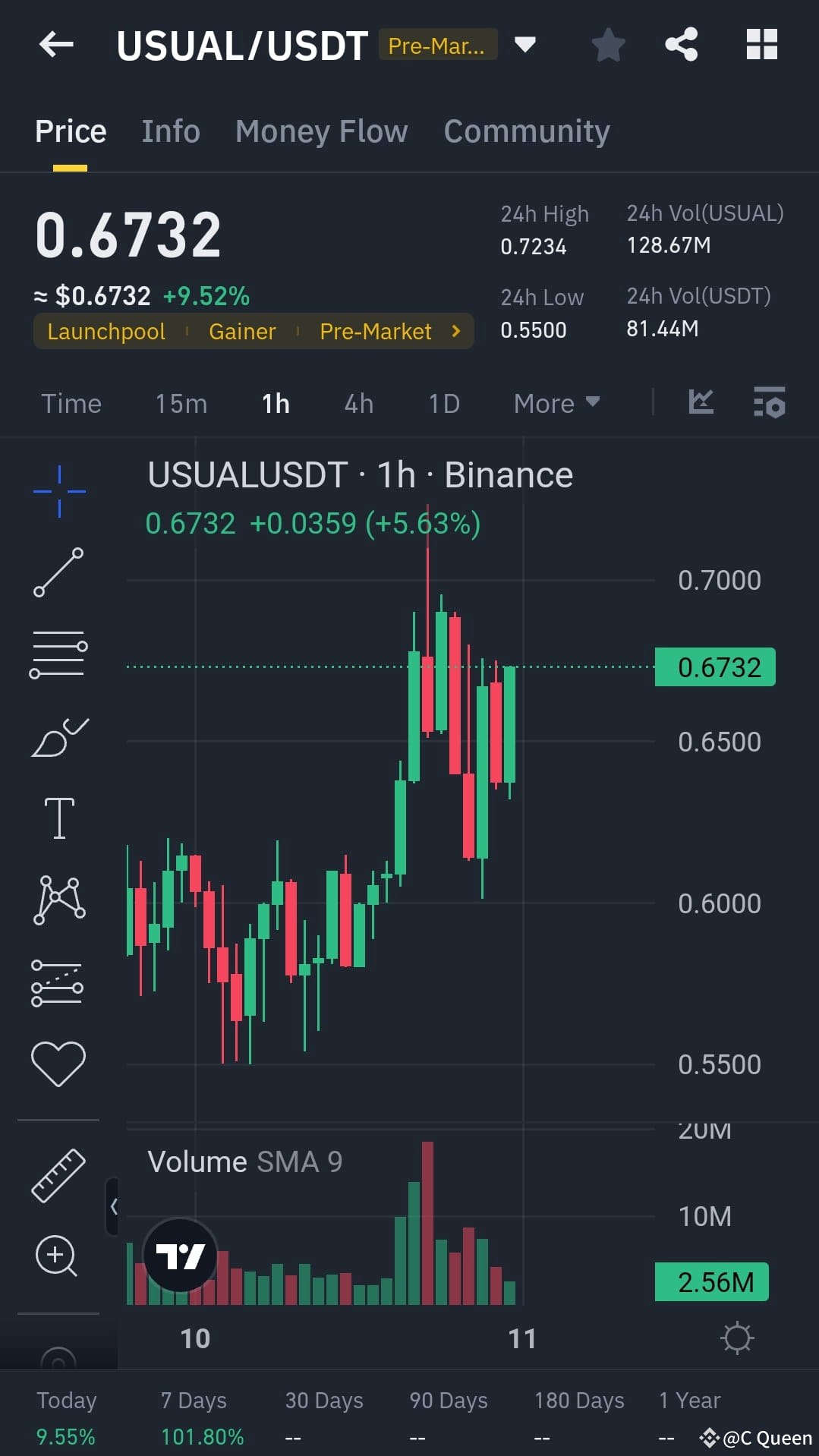Add USUAL/USDT to favorites star
The width and height of the screenshot is (819, 1456).
pyautogui.click(x=608, y=44)
